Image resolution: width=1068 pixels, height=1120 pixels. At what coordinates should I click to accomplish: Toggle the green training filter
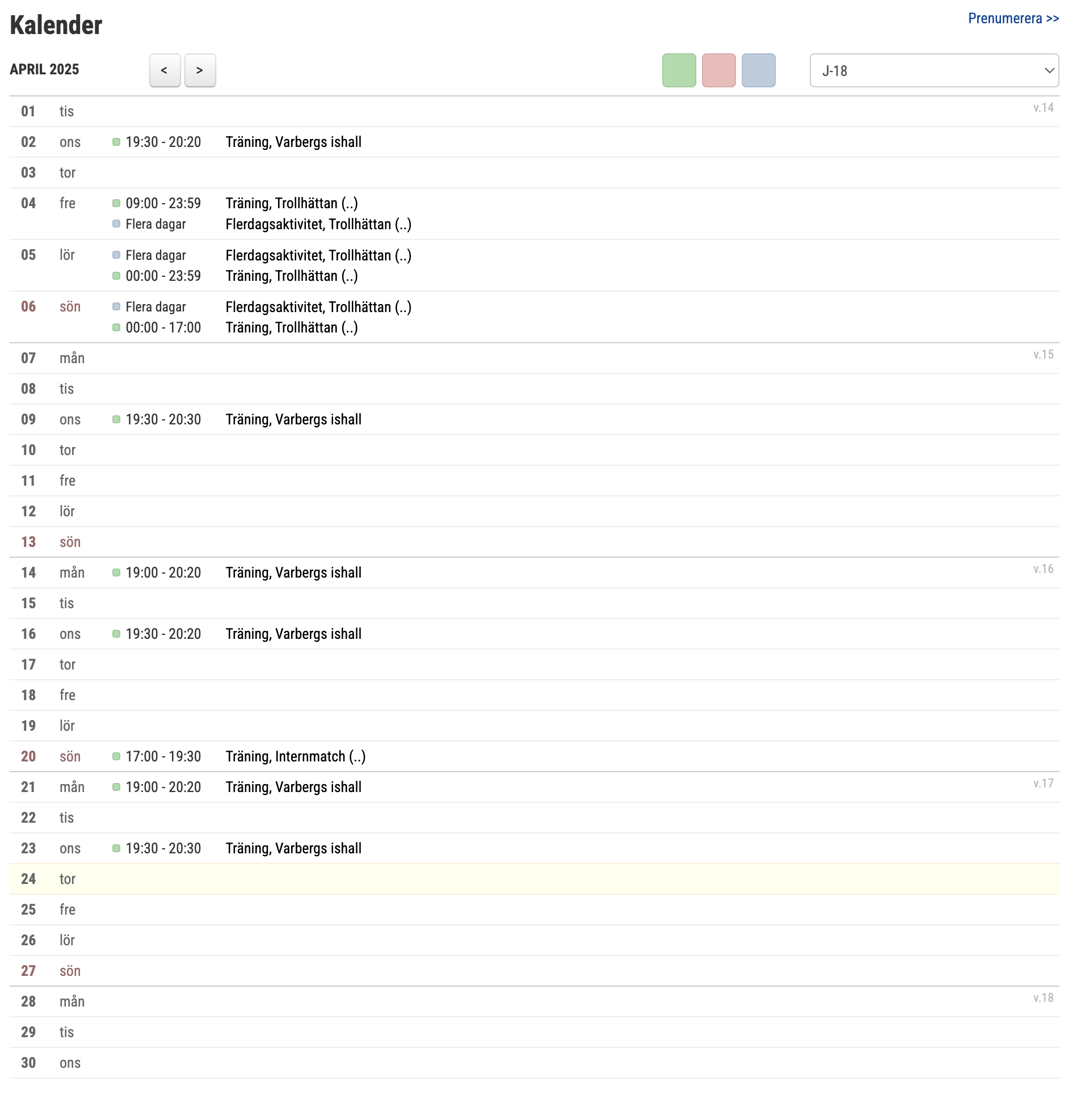(x=679, y=70)
